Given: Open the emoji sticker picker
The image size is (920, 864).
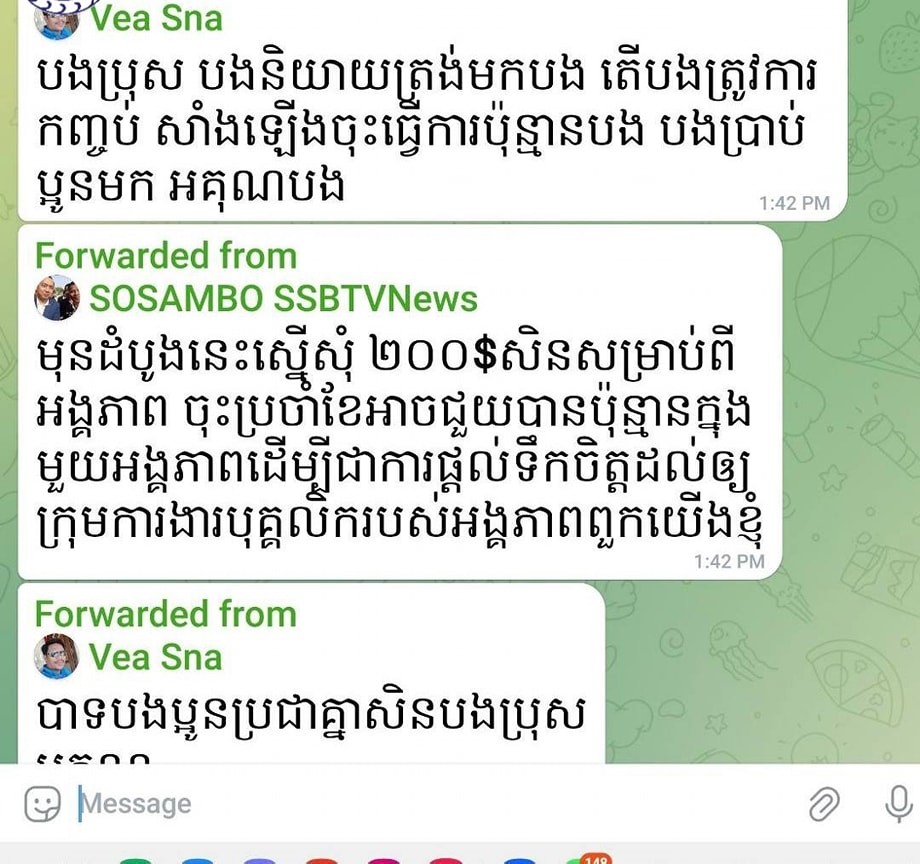Looking at the screenshot, I should [x=42, y=804].
